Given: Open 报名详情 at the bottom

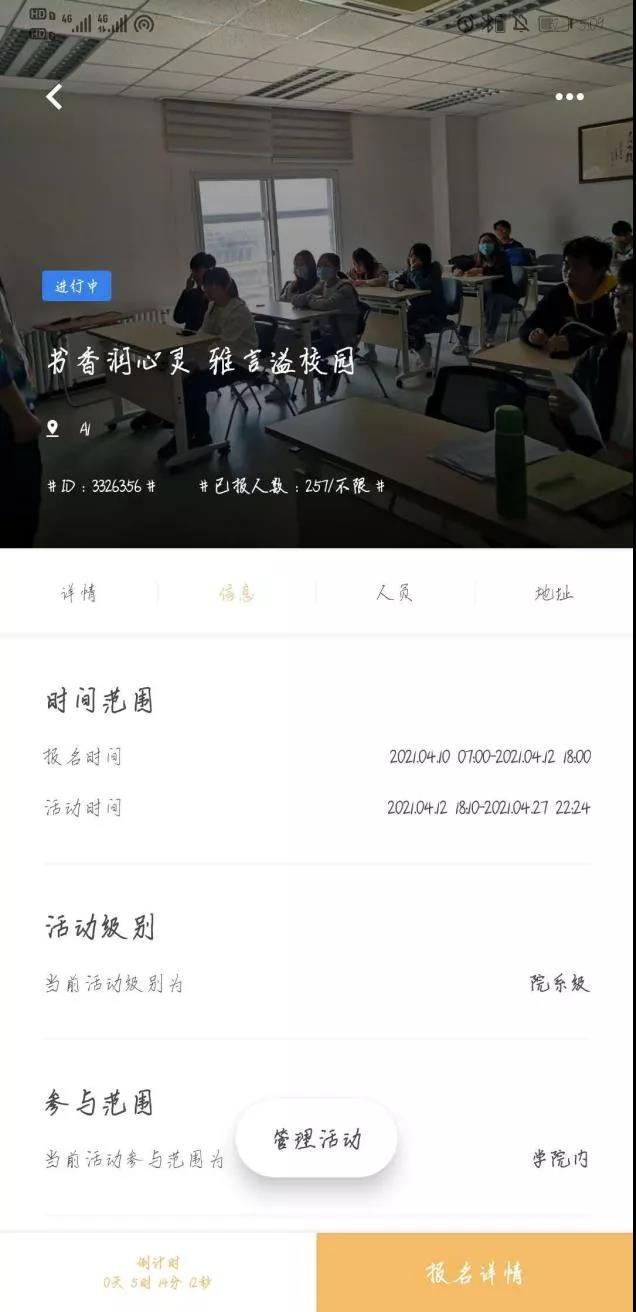Looking at the screenshot, I should (475, 1273).
